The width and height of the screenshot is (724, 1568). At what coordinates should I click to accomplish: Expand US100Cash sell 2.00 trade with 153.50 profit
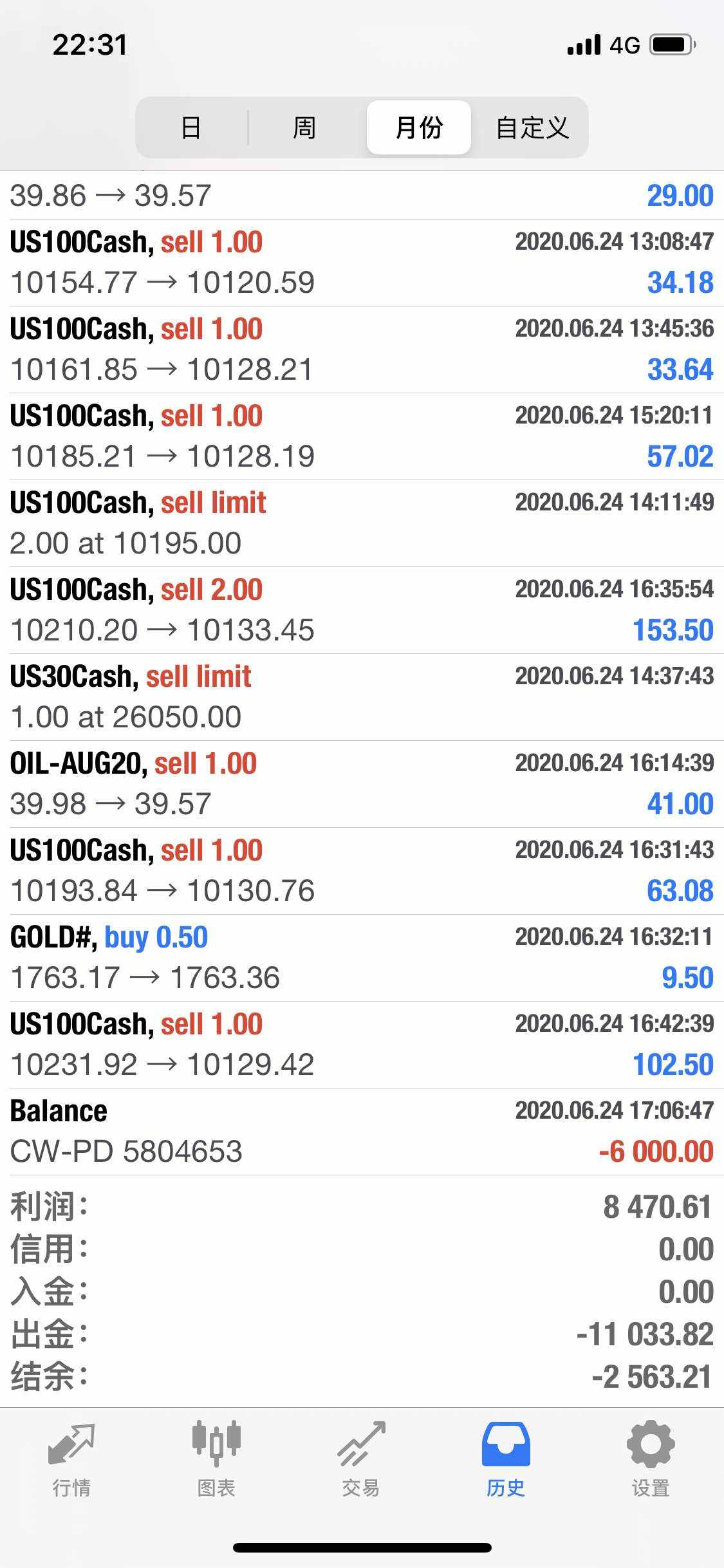362,610
